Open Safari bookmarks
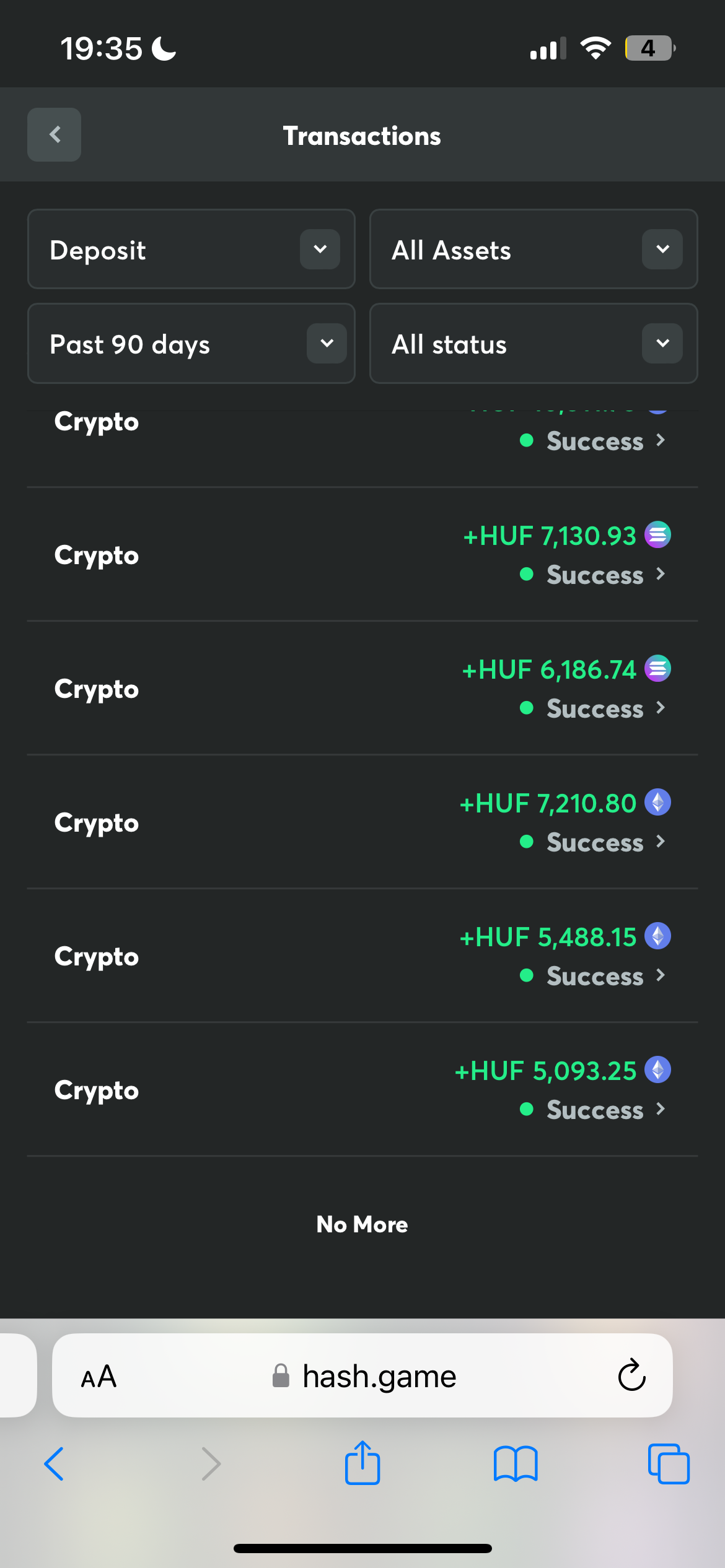Screen dimensions: 725x1568 click(516, 1464)
